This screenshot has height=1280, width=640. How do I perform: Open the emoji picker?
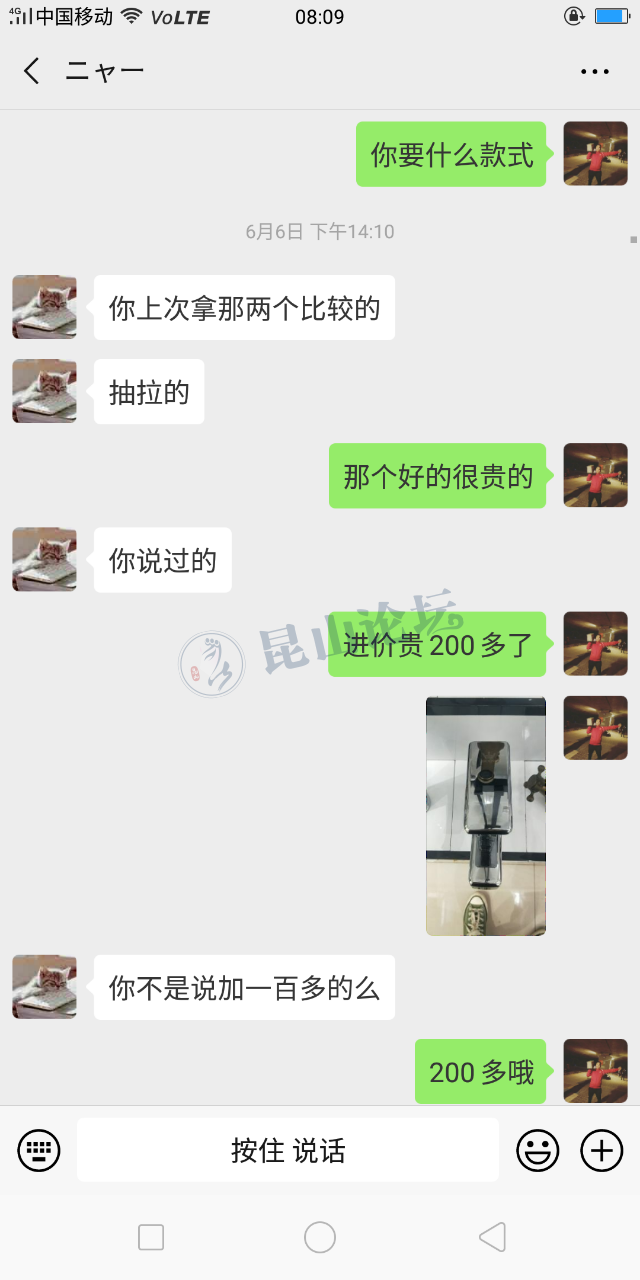538,1150
